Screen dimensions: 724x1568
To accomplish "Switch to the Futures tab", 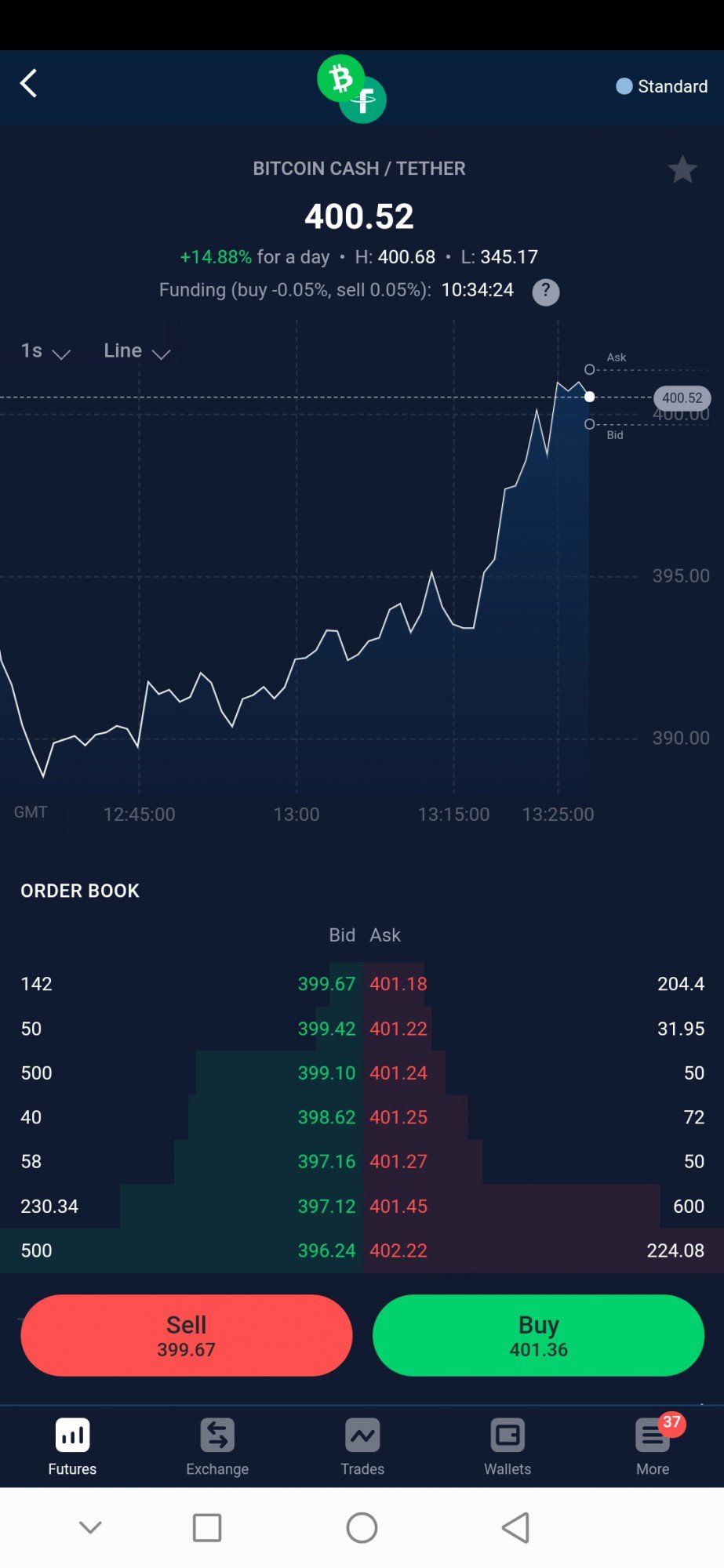I will [72, 1447].
